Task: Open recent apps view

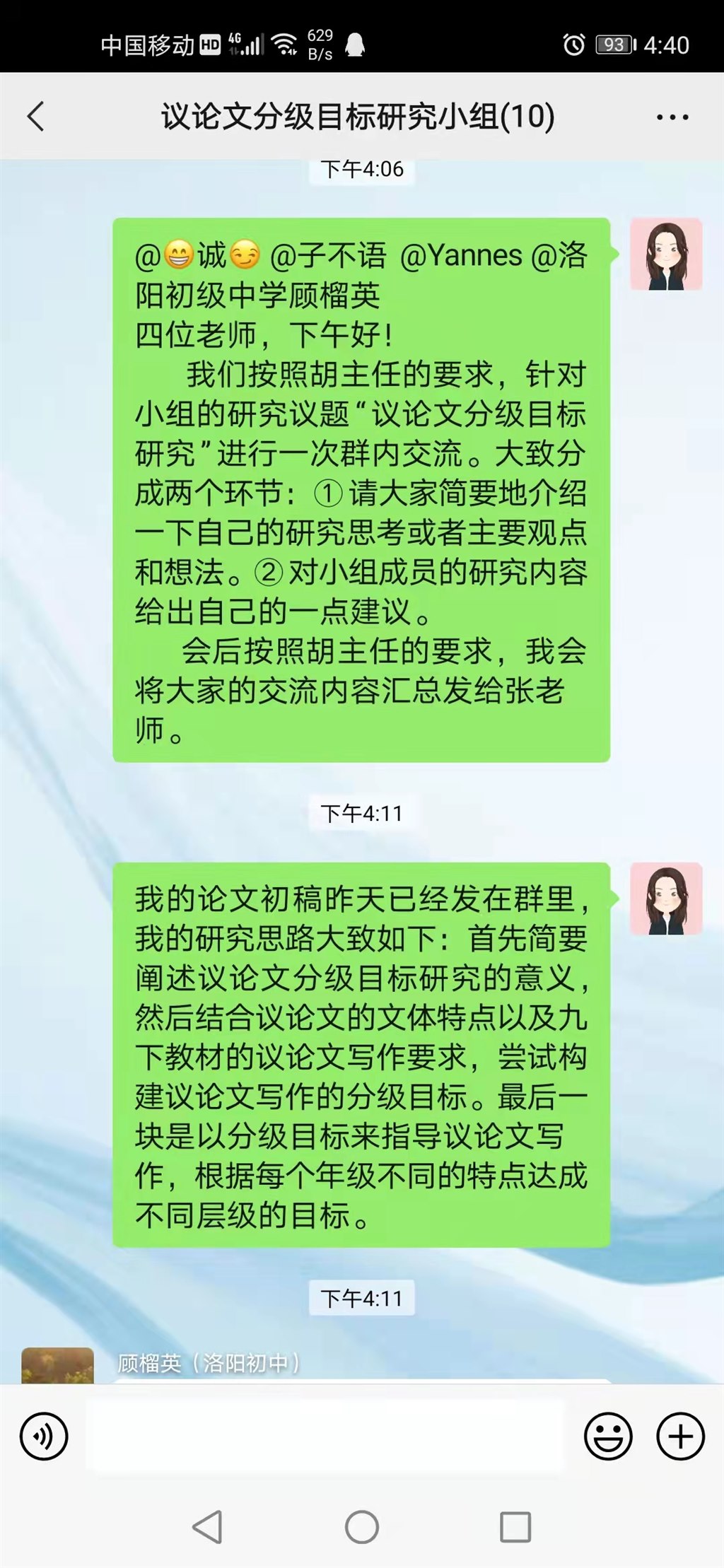Action: point(515,1527)
